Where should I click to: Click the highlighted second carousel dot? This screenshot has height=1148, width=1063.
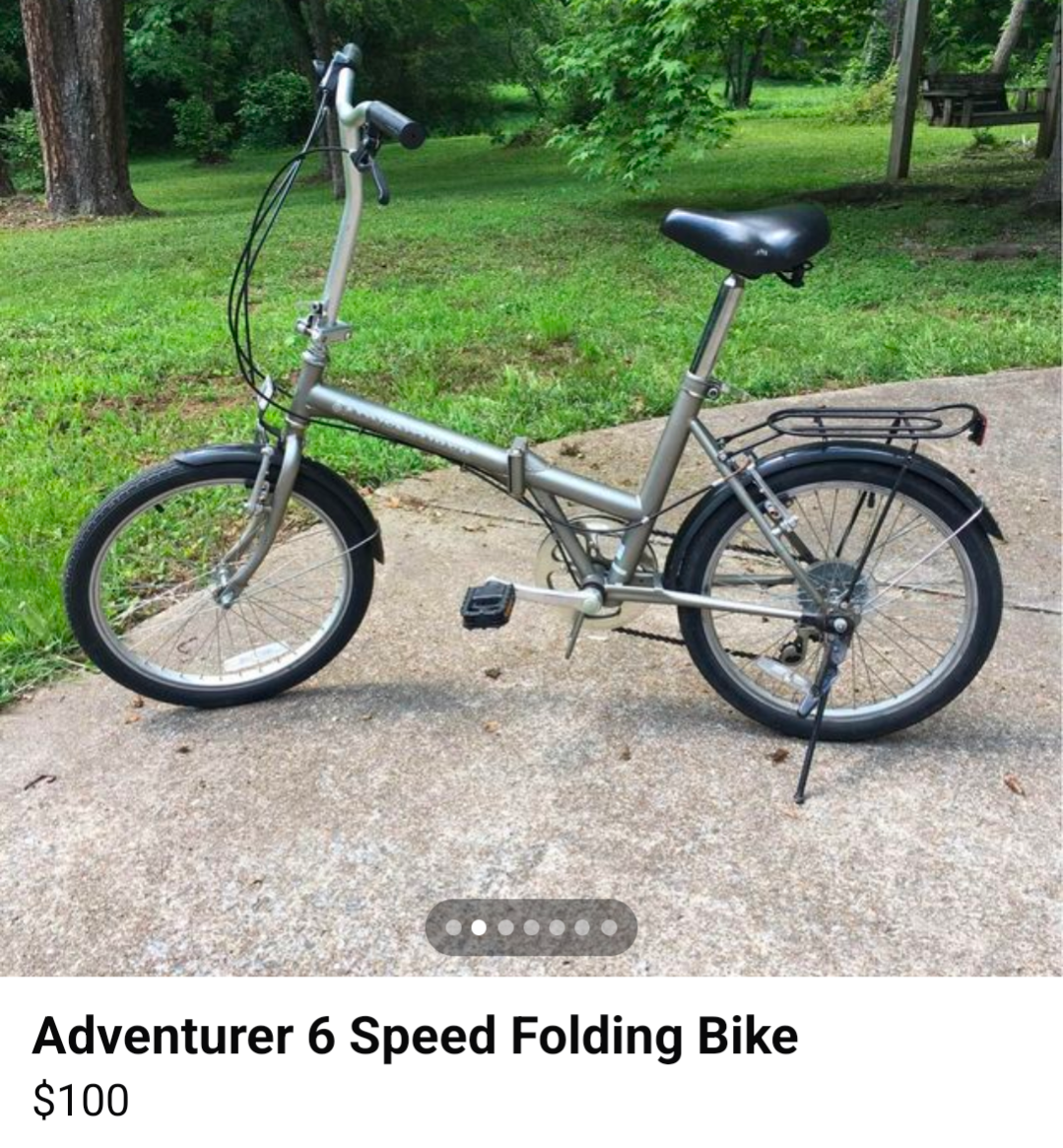pyautogui.click(x=479, y=928)
